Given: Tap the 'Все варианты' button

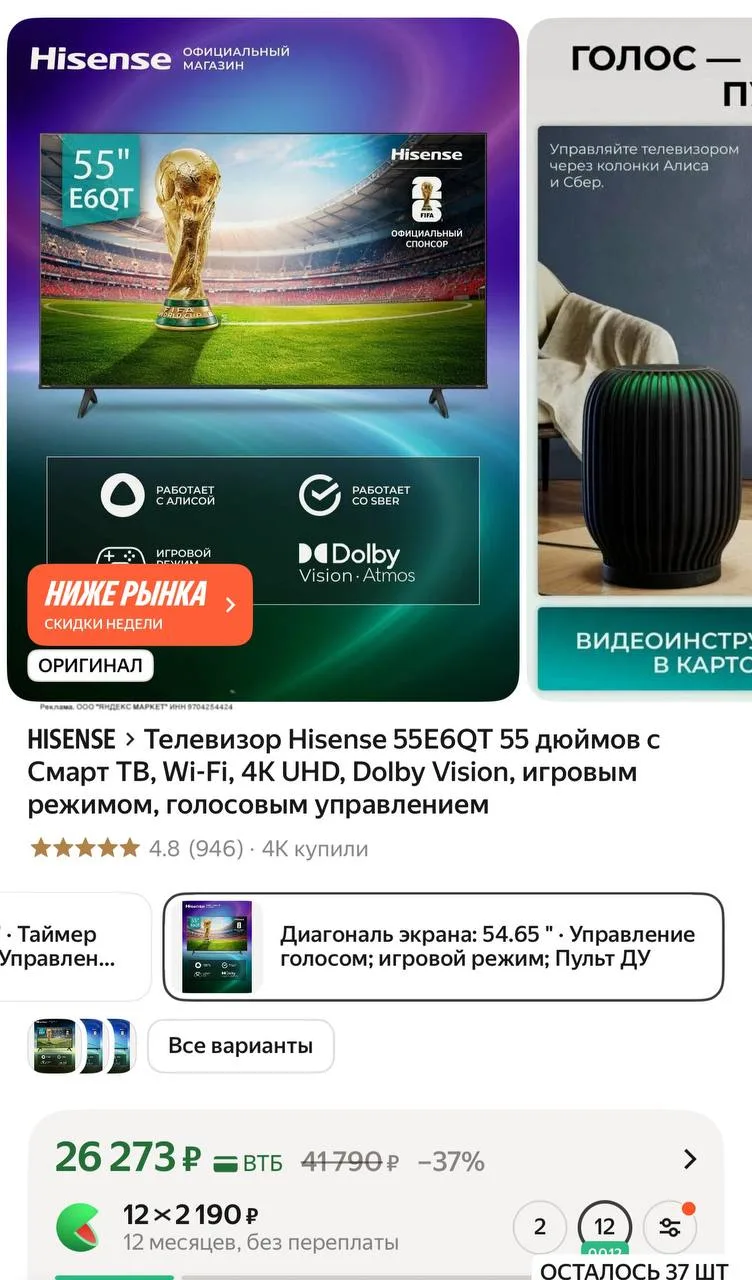Looking at the screenshot, I should (x=240, y=1046).
